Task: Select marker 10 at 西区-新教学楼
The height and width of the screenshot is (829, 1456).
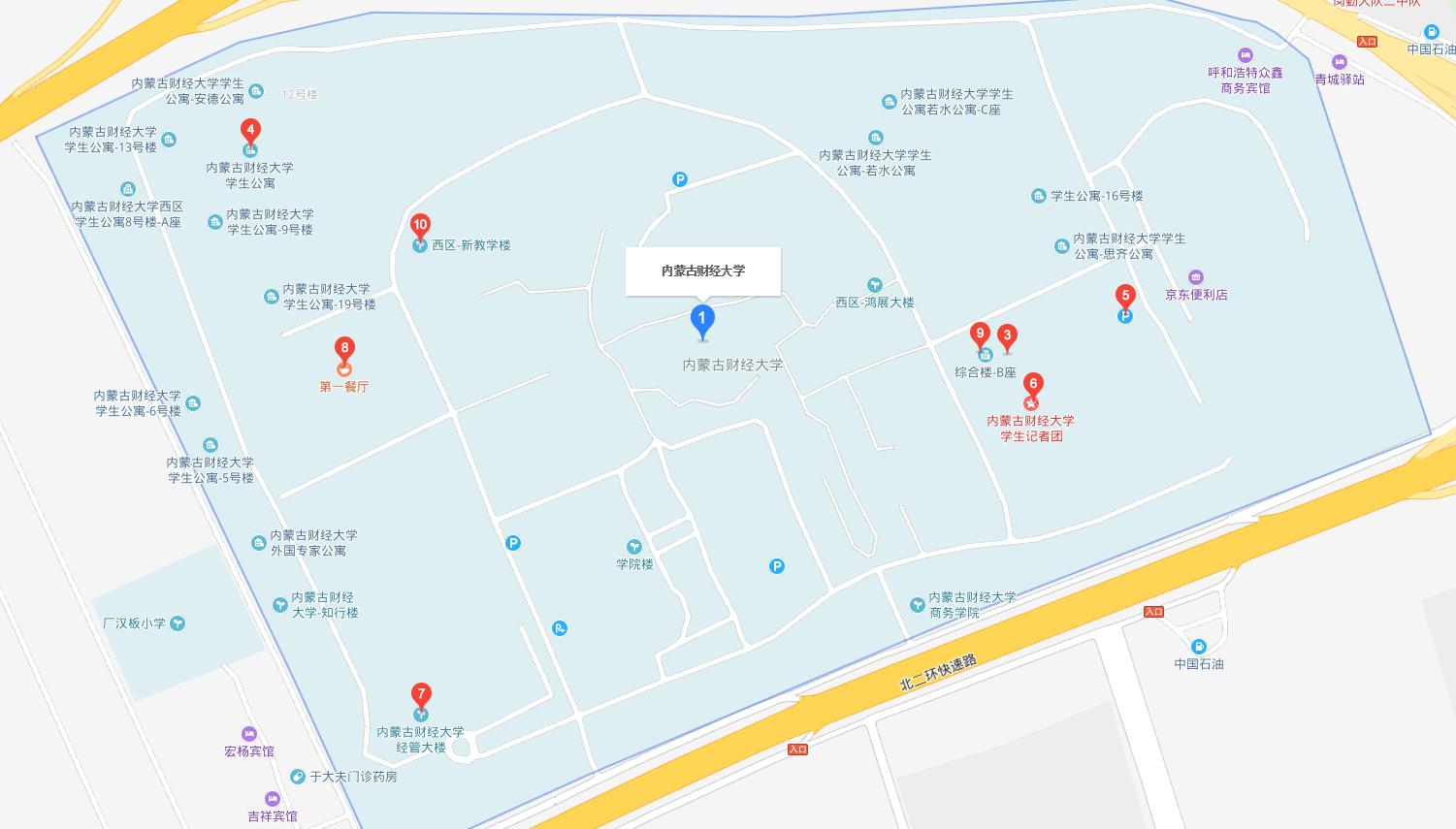Action: click(x=420, y=225)
